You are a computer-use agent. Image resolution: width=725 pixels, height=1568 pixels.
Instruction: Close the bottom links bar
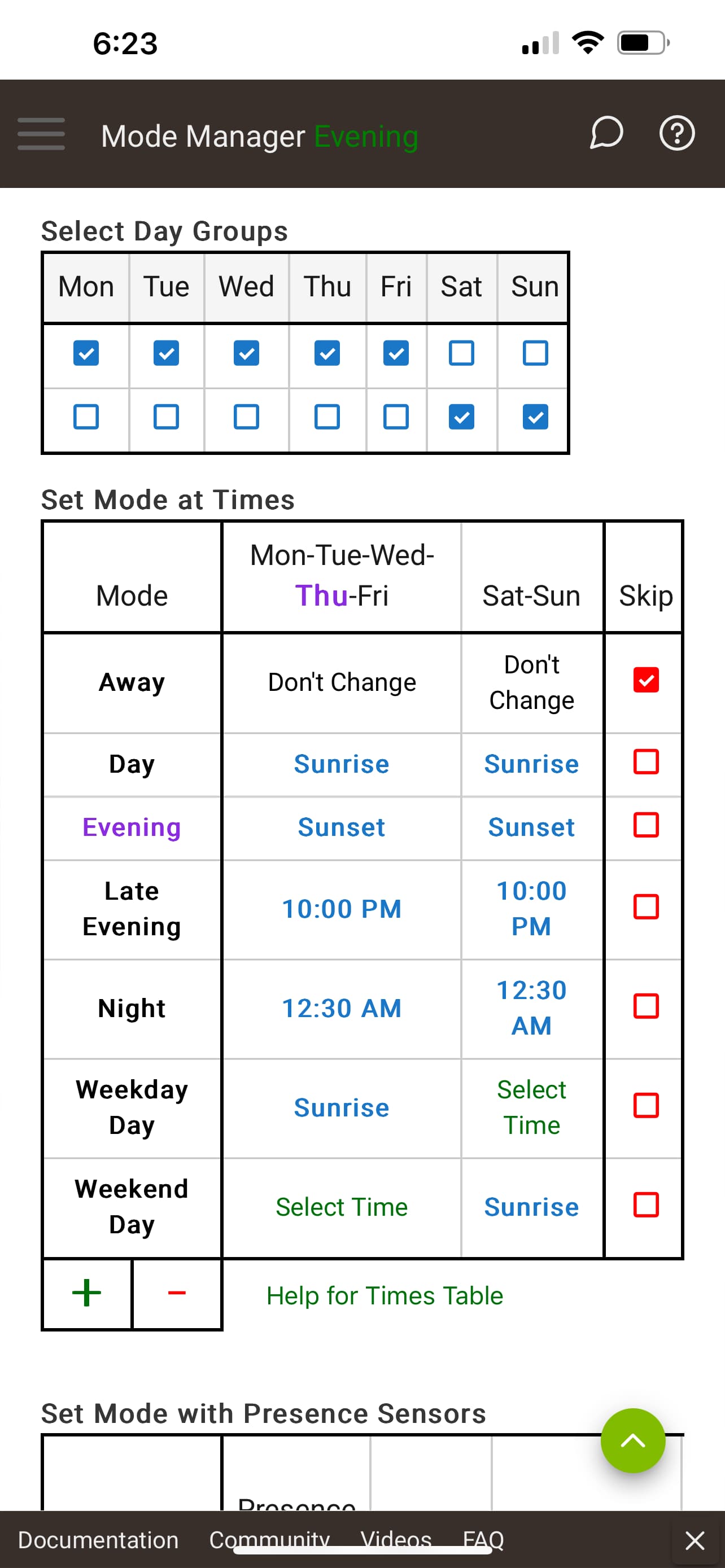695,1540
